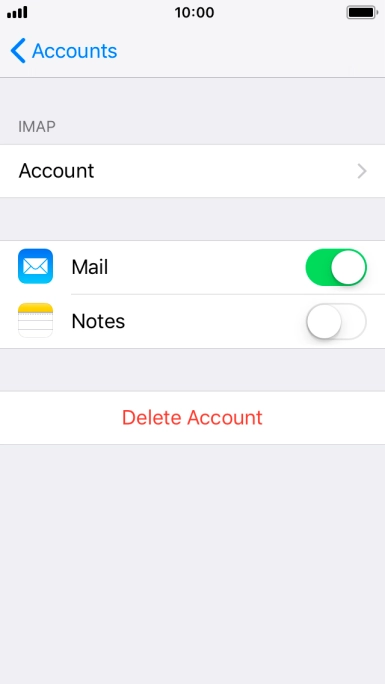Open the Account row
The height and width of the screenshot is (684, 385).
pos(192,171)
